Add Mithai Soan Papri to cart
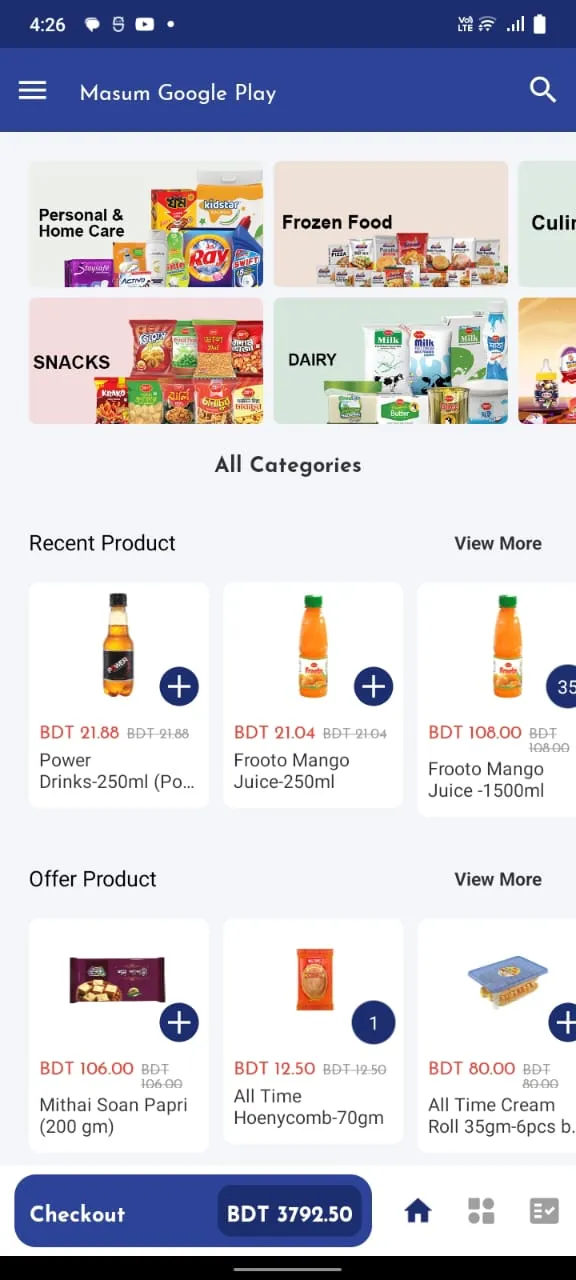 tap(179, 1022)
